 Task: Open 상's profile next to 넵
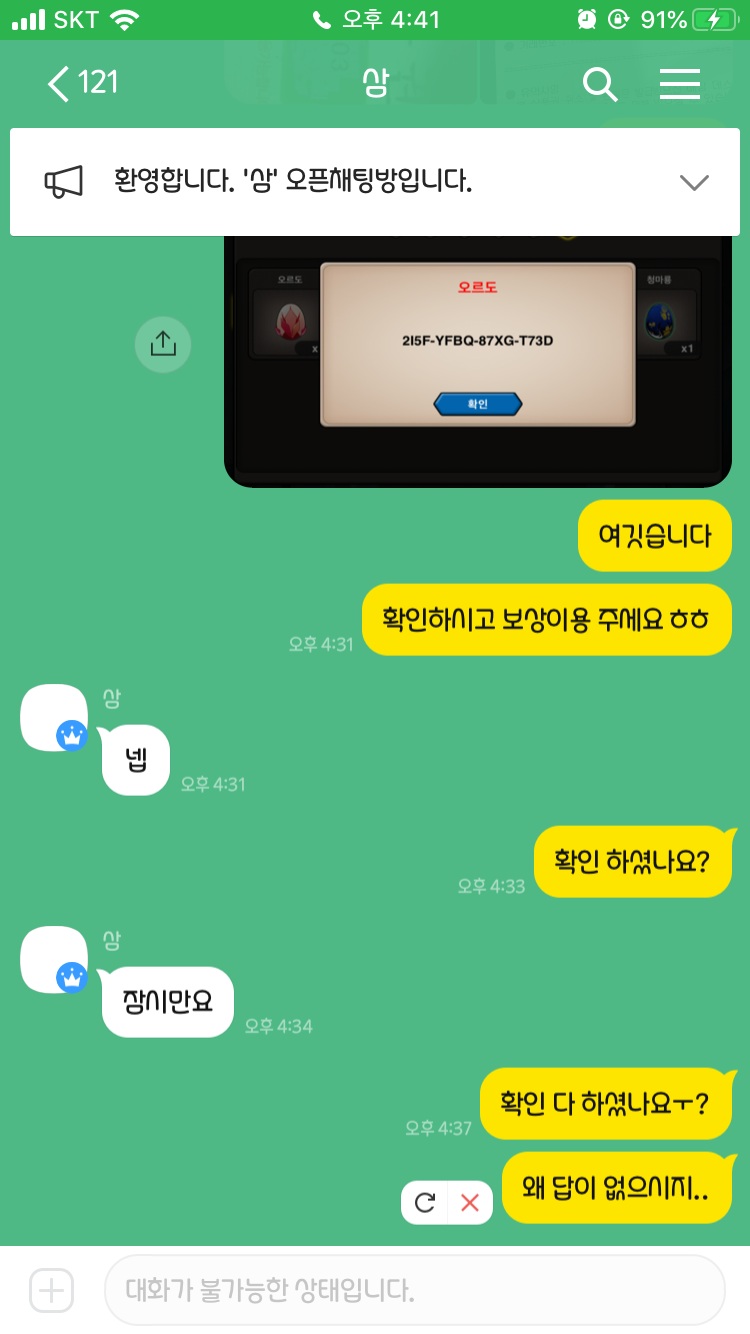point(54,718)
